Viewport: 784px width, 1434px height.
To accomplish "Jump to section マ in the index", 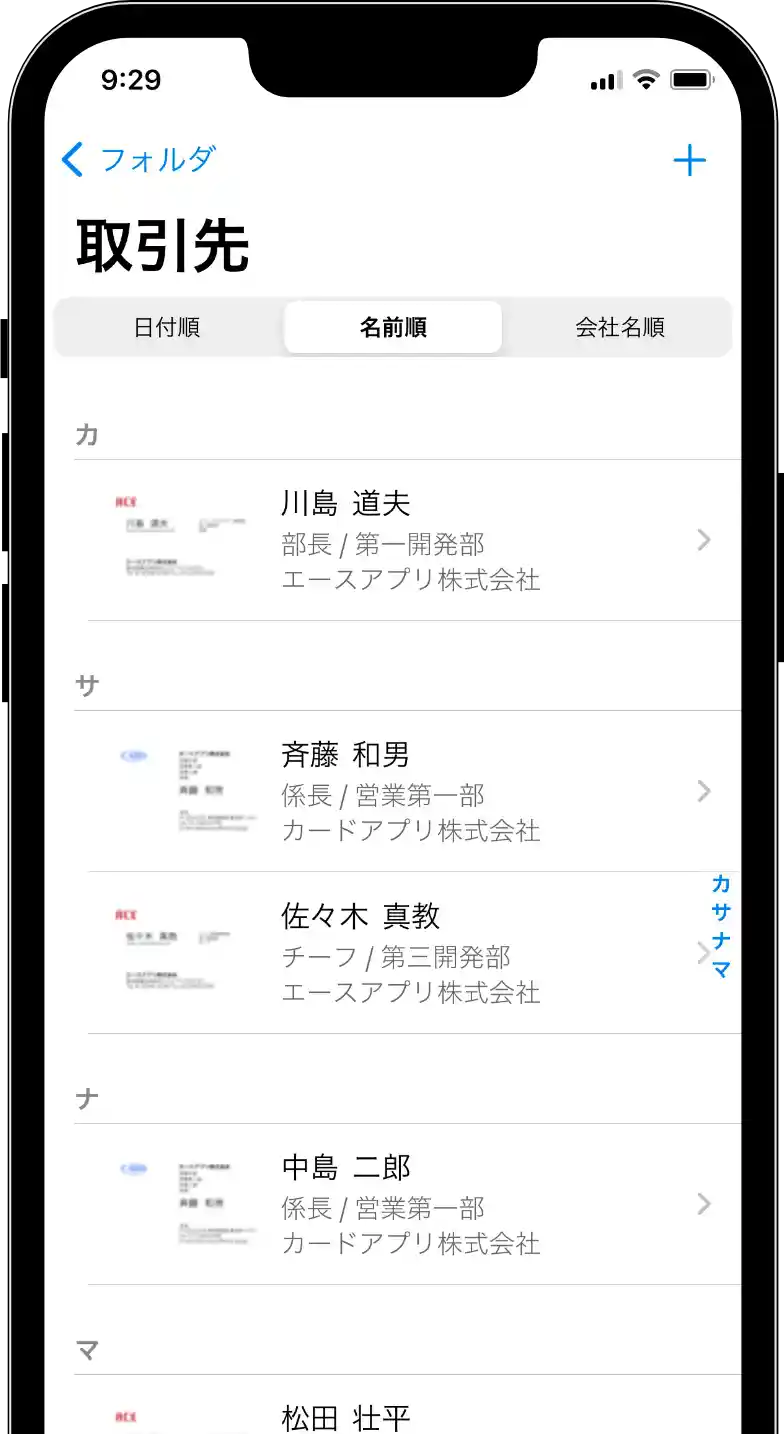I will click(721, 969).
